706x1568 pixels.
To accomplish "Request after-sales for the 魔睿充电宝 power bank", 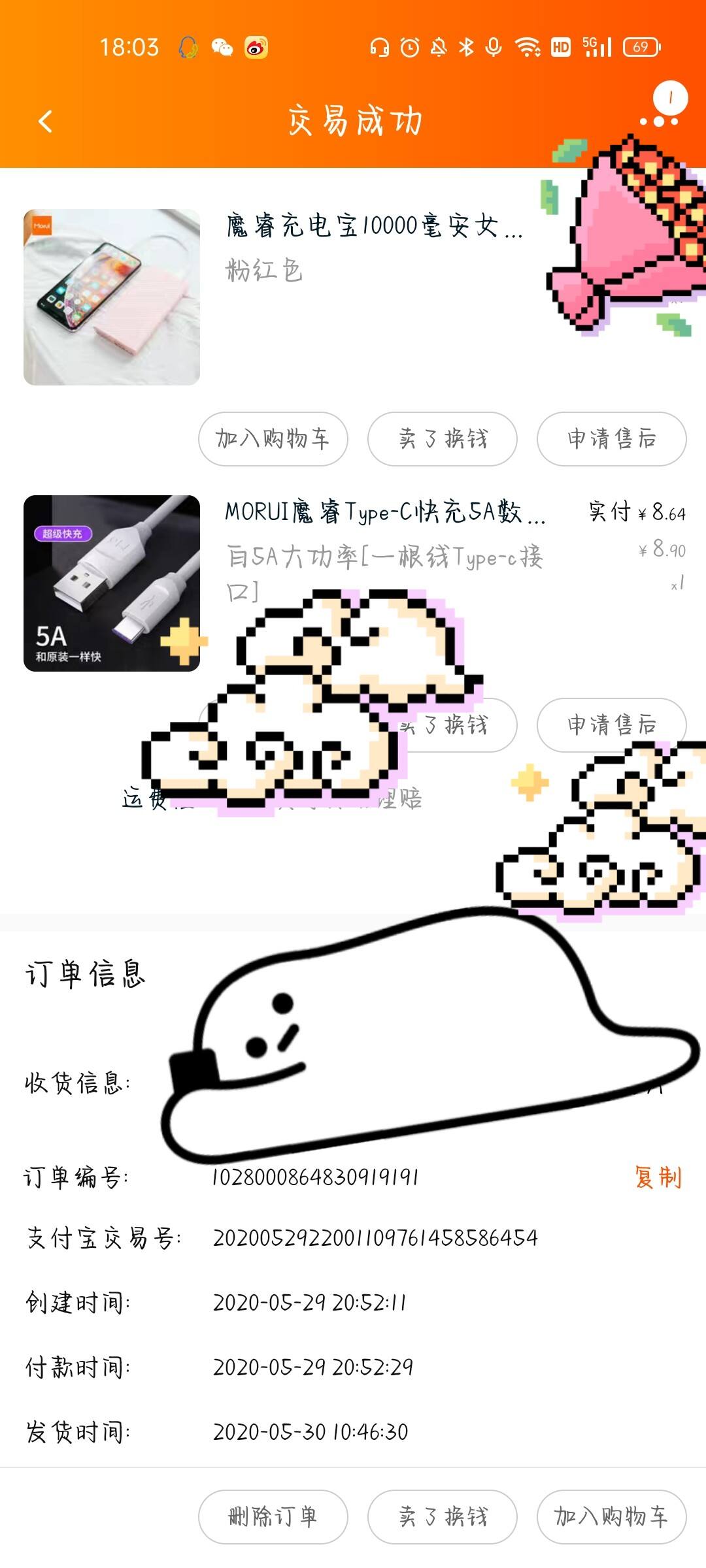I will point(611,438).
